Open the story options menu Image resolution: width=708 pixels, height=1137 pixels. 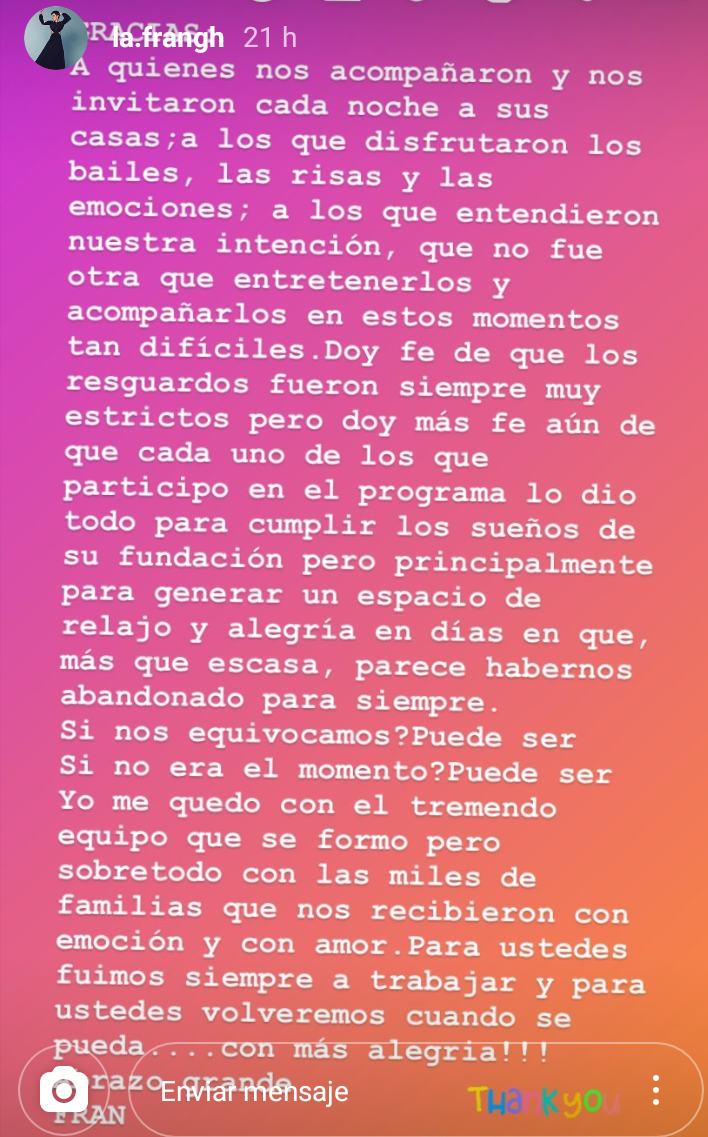click(x=655, y=1091)
